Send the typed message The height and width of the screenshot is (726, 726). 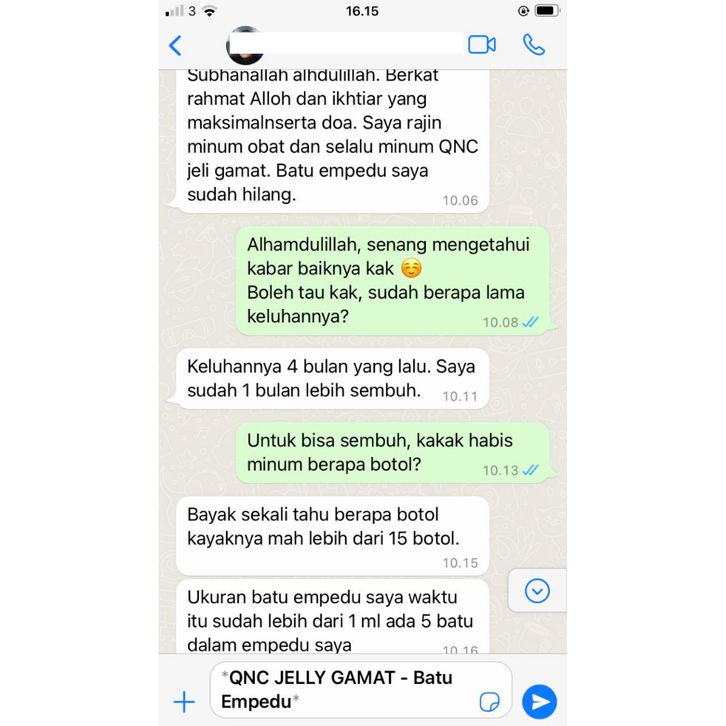point(539,701)
